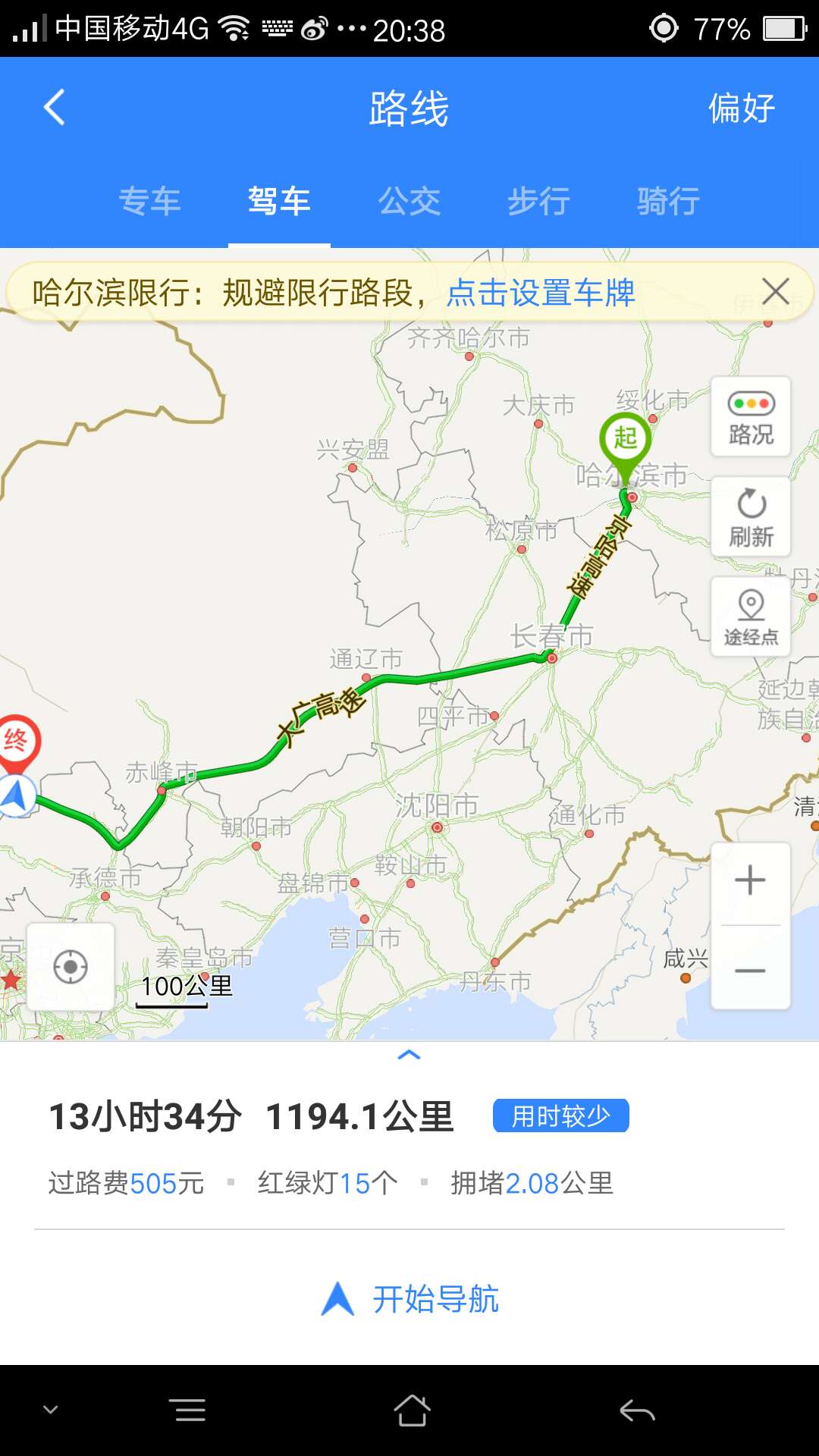Image resolution: width=819 pixels, height=1456 pixels.
Task: Switch to the 公交 transit tab
Action: point(409,202)
